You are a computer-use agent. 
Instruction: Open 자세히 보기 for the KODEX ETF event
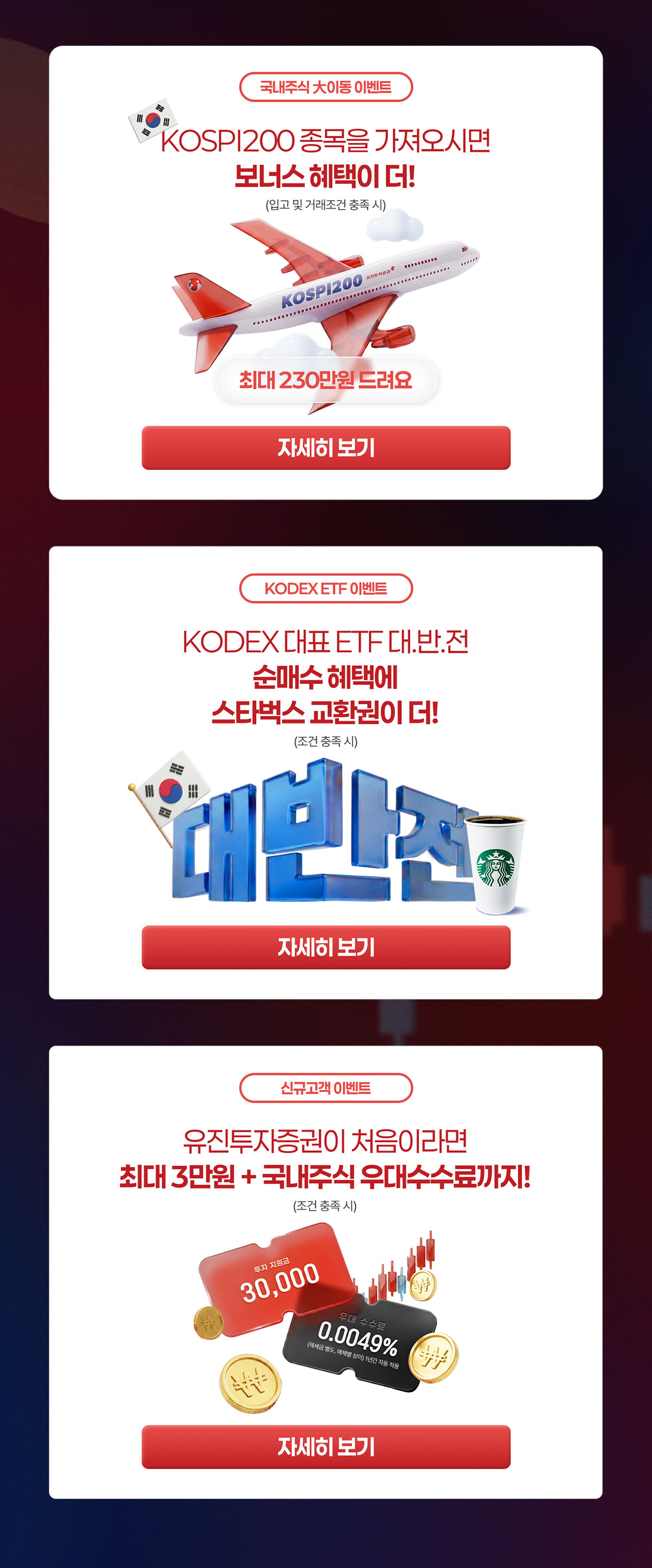(x=326, y=947)
